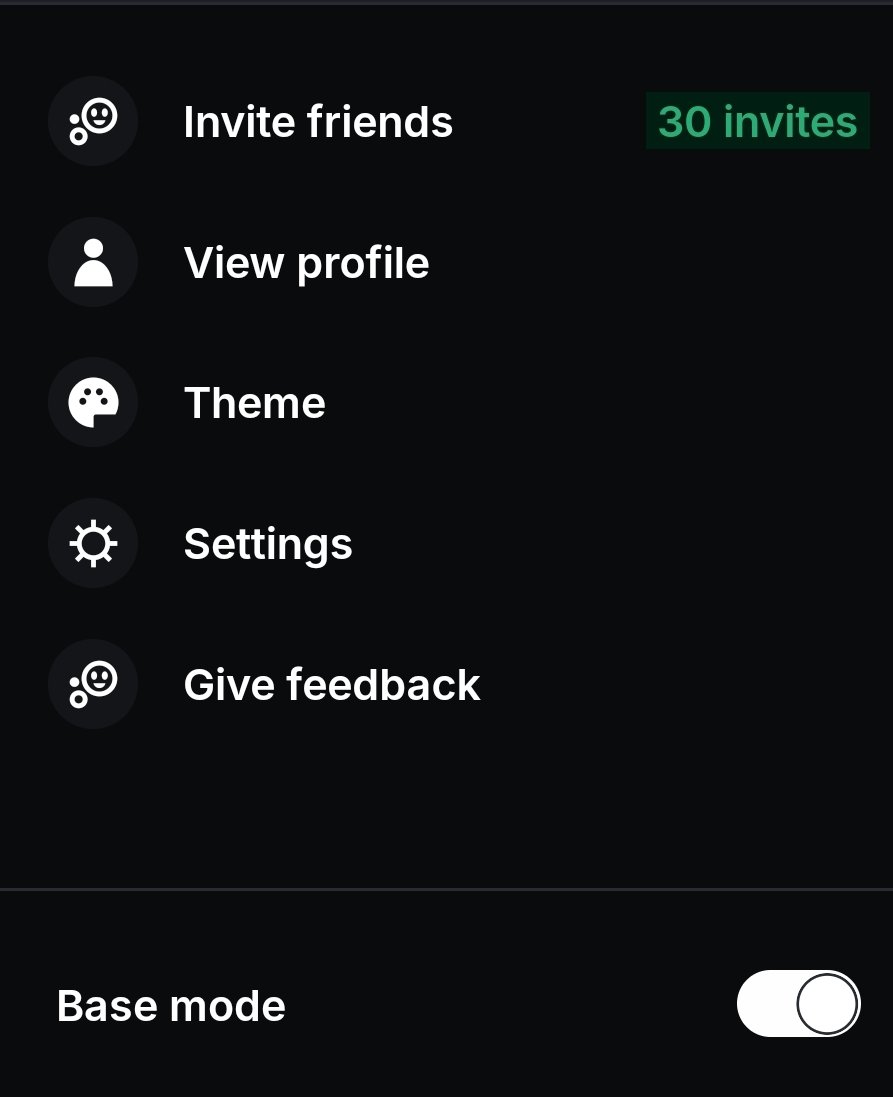Go to Settings
The width and height of the screenshot is (893, 1097).
point(268,545)
